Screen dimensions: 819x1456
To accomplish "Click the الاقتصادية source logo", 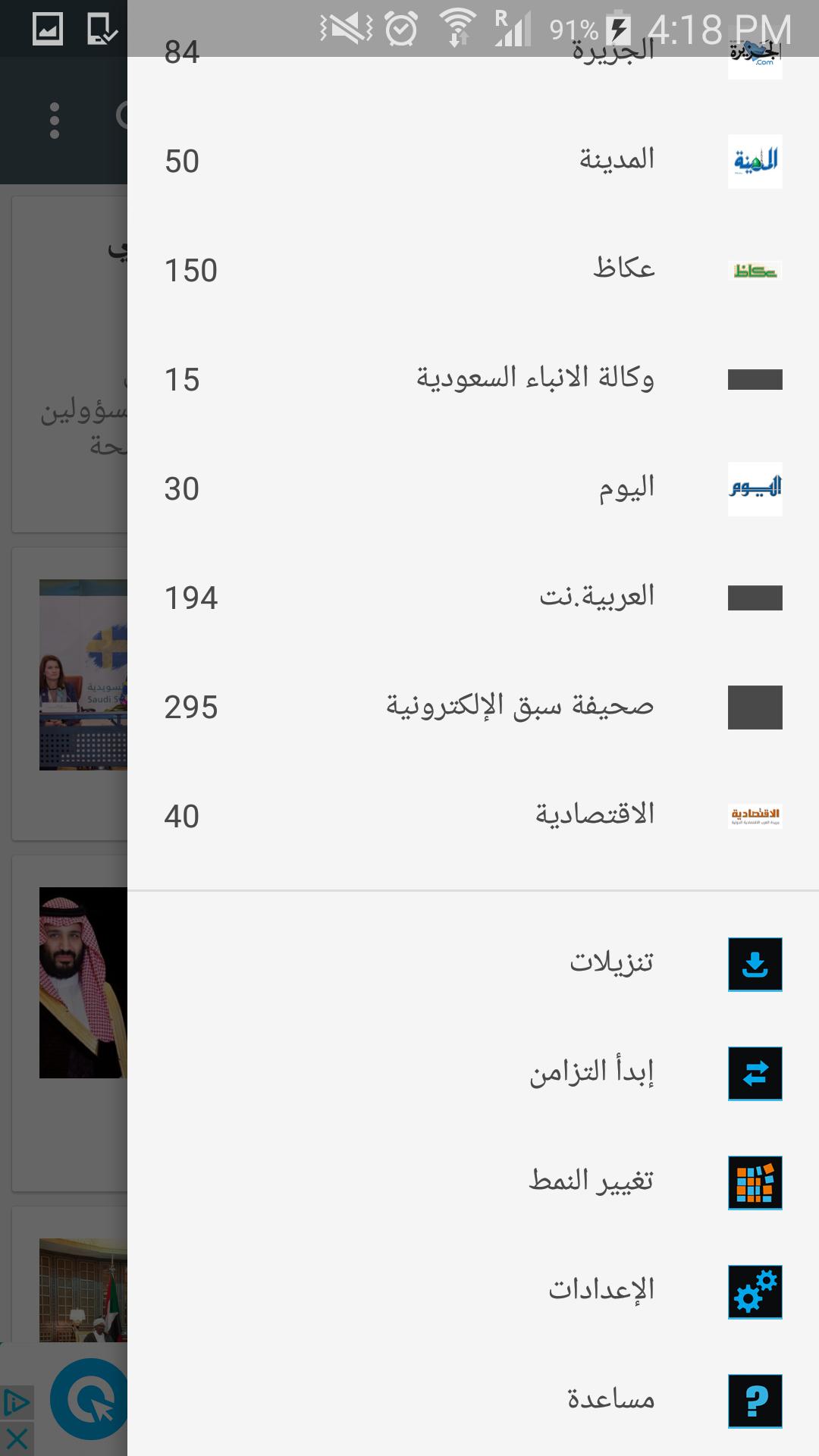I will (x=755, y=814).
